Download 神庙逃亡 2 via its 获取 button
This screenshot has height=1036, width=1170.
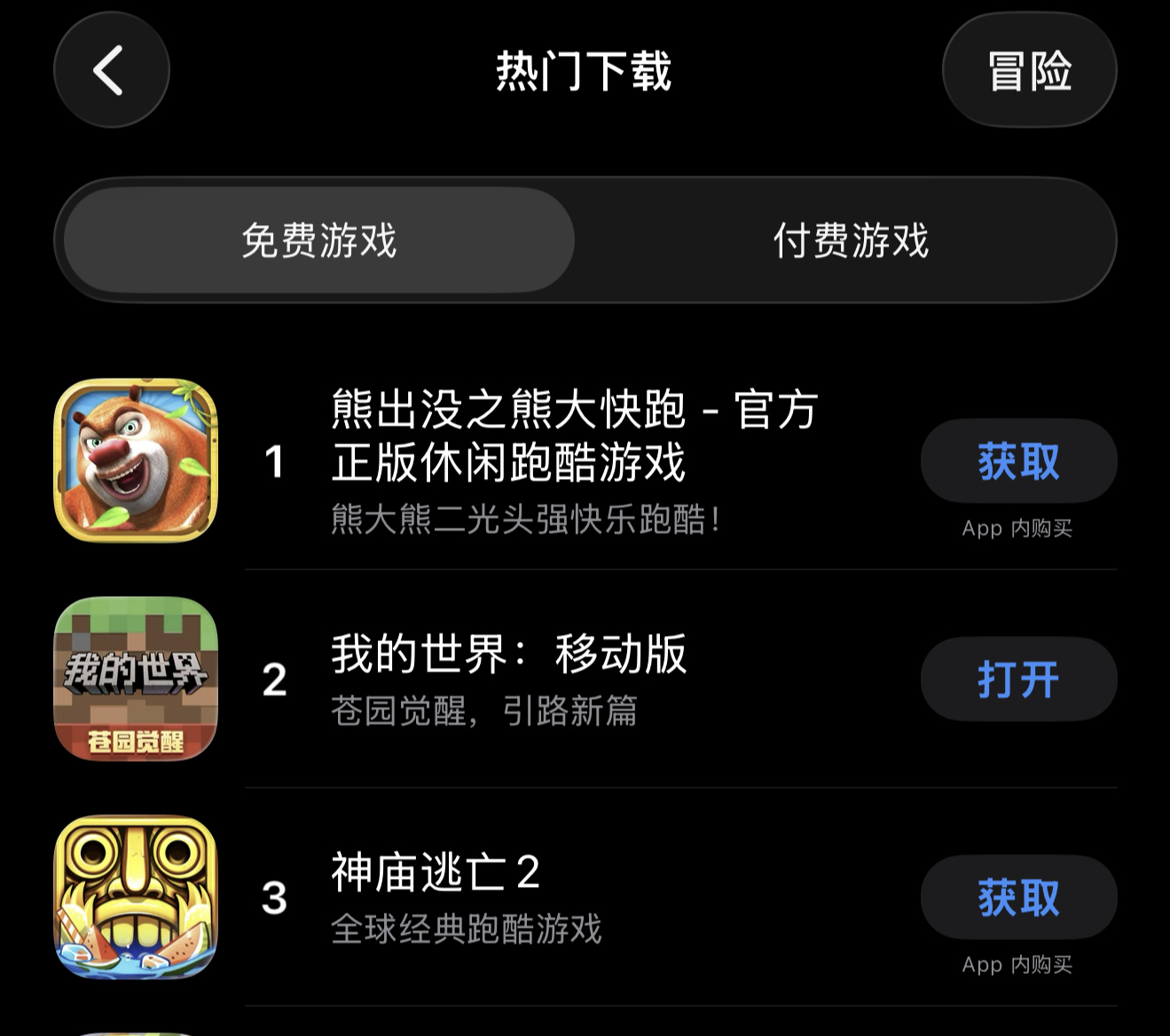(x=1018, y=898)
